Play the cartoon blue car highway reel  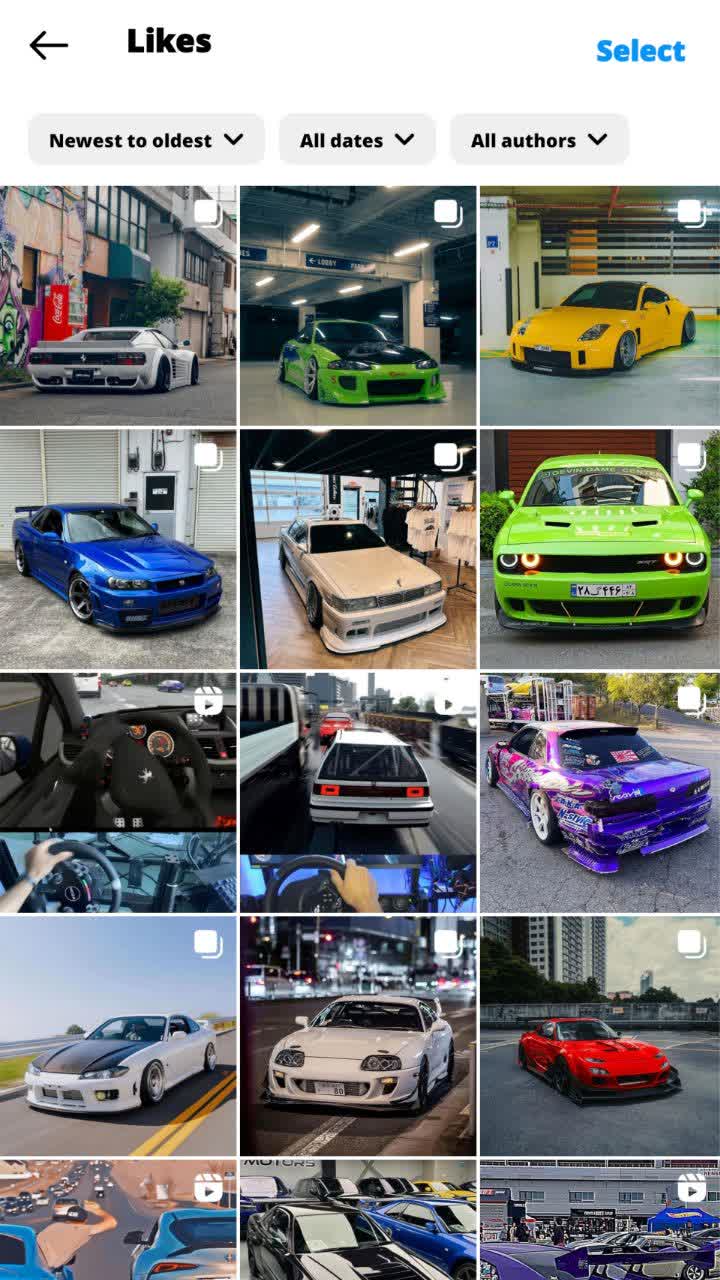(118, 1220)
